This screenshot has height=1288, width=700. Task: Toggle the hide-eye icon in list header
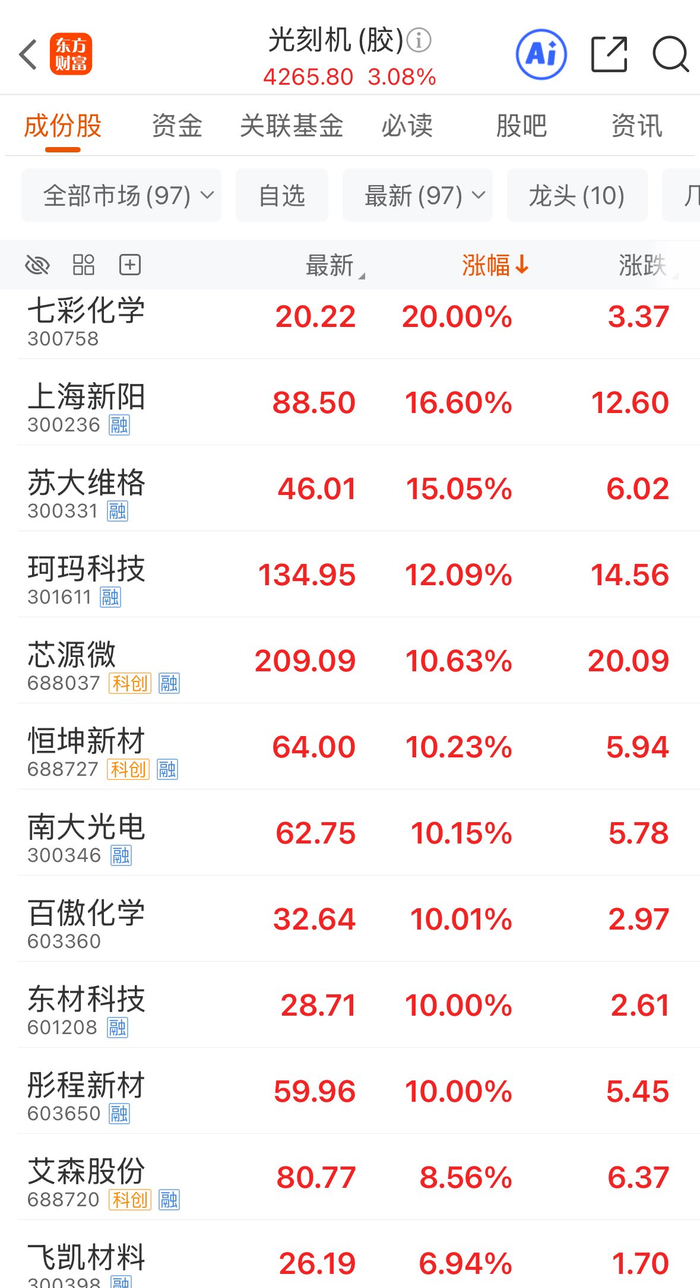click(37, 265)
